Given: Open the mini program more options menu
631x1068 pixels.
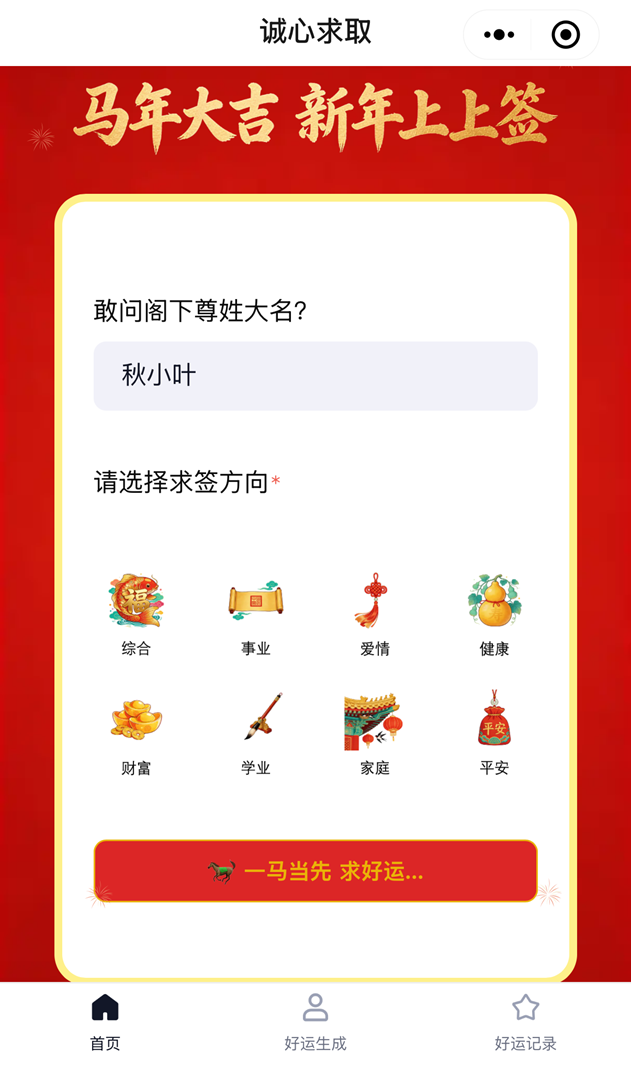Looking at the screenshot, I should point(498,35).
